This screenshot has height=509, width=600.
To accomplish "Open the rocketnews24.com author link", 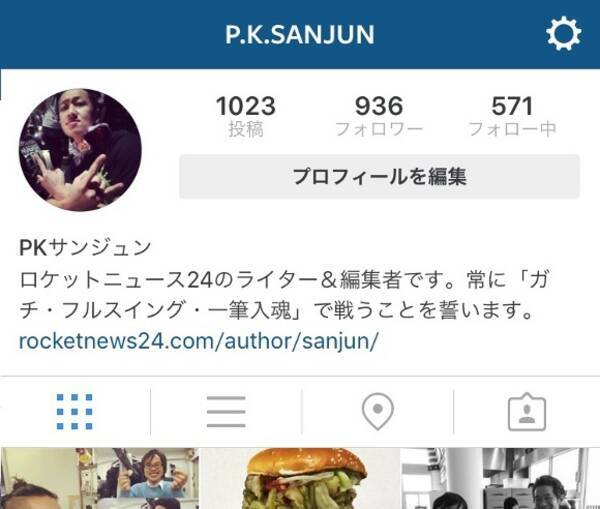I will [x=198, y=340].
